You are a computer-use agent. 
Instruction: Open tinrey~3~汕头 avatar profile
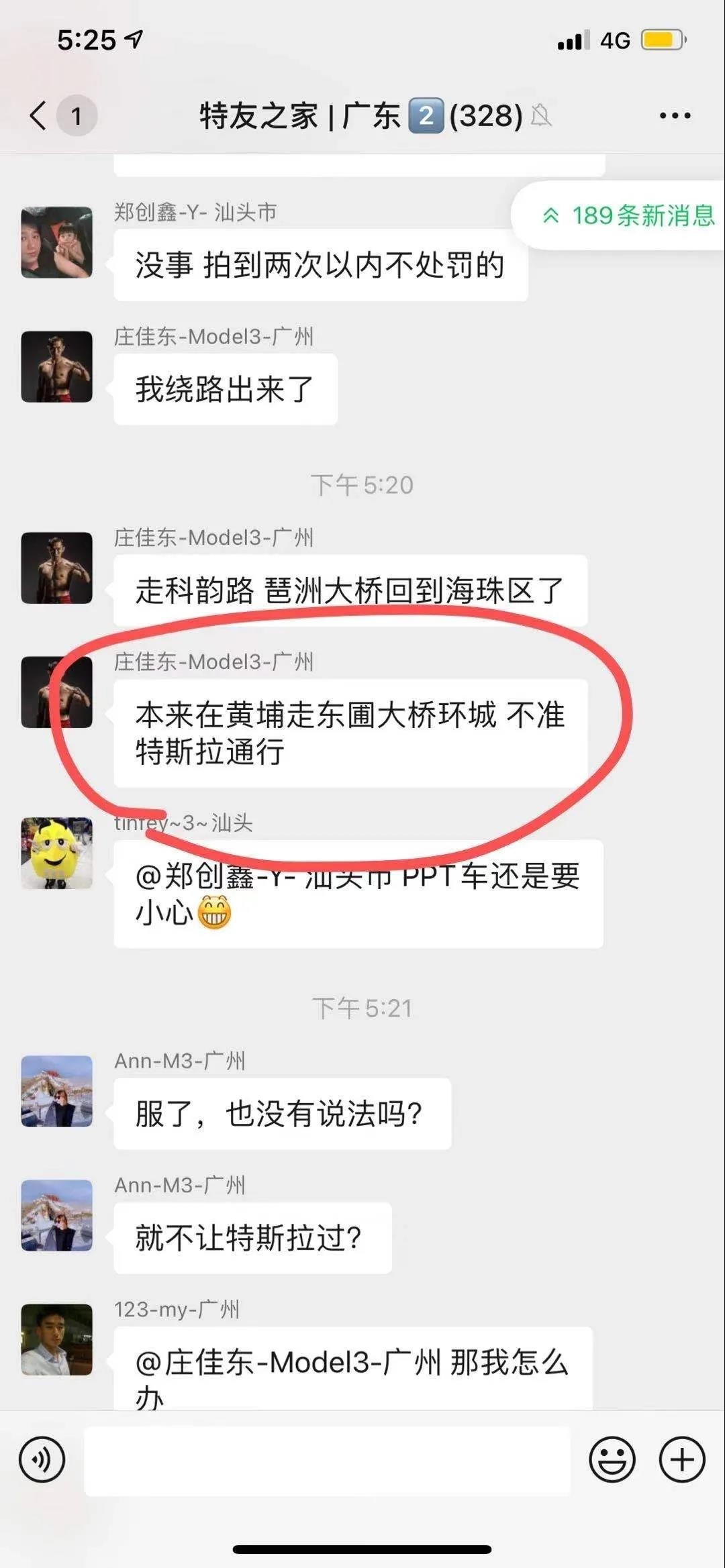coord(56,853)
